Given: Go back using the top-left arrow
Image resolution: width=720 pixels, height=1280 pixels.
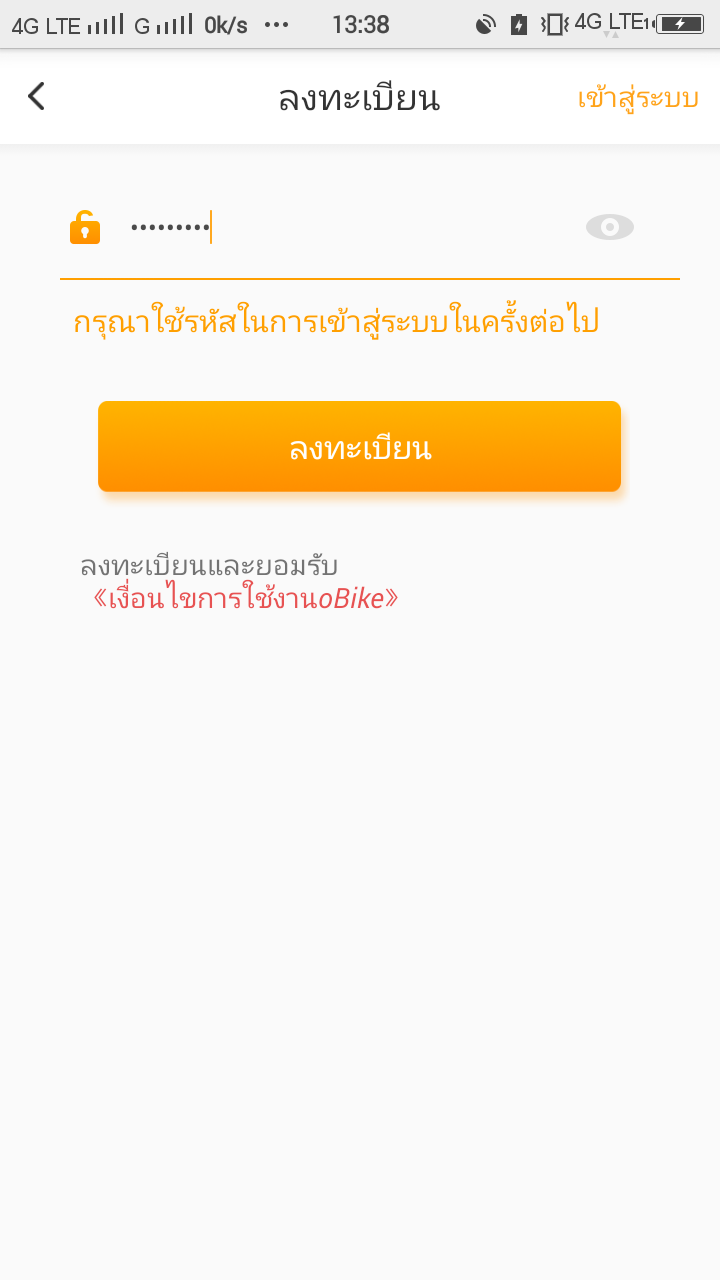Looking at the screenshot, I should pos(37,97).
